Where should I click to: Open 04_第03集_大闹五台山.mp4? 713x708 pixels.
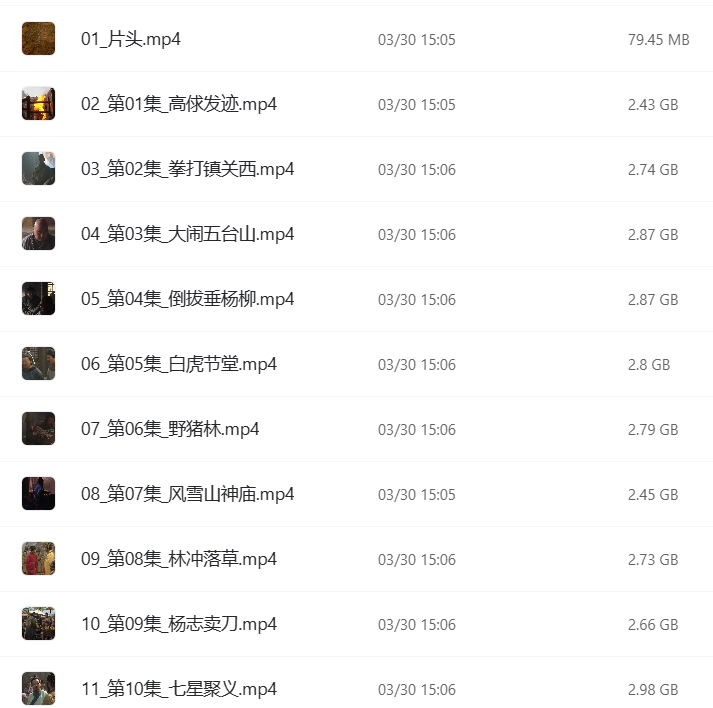[187, 234]
